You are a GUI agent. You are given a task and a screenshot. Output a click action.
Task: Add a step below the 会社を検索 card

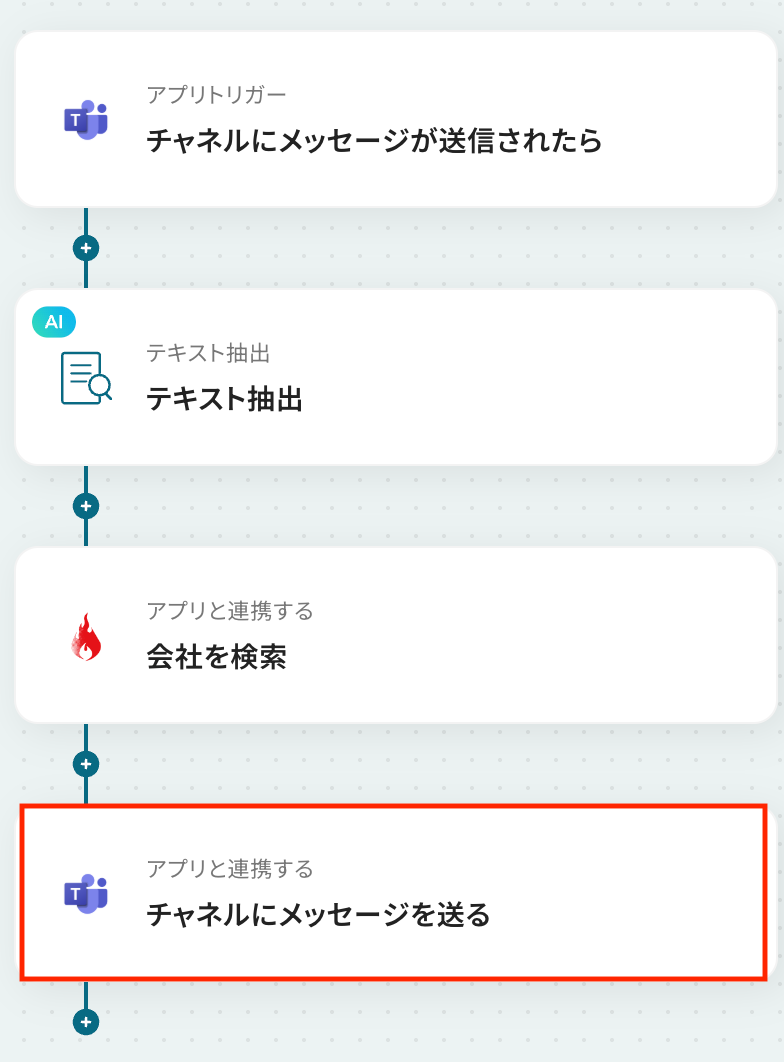click(86, 764)
